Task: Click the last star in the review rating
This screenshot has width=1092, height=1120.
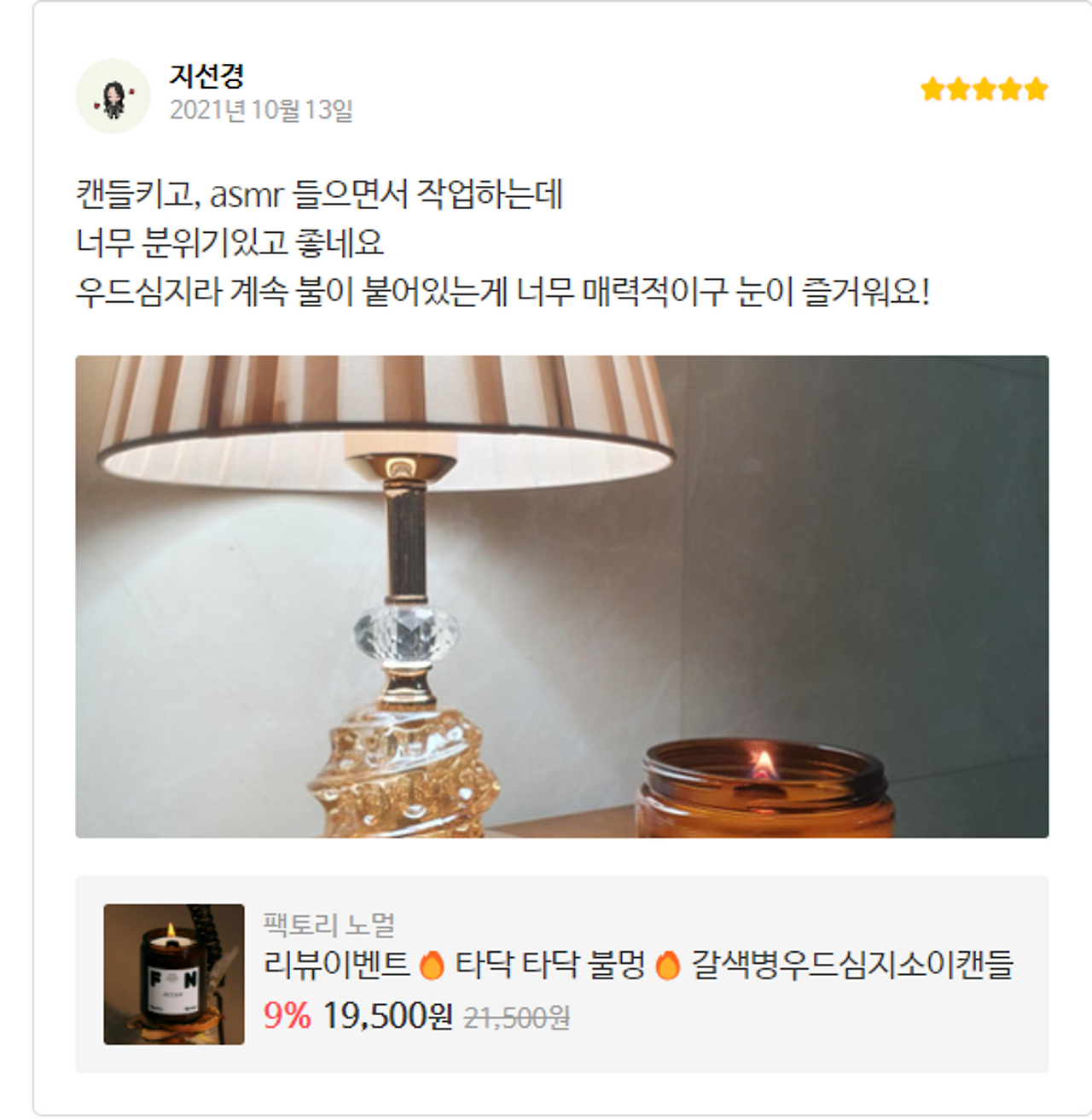Action: [1037, 88]
